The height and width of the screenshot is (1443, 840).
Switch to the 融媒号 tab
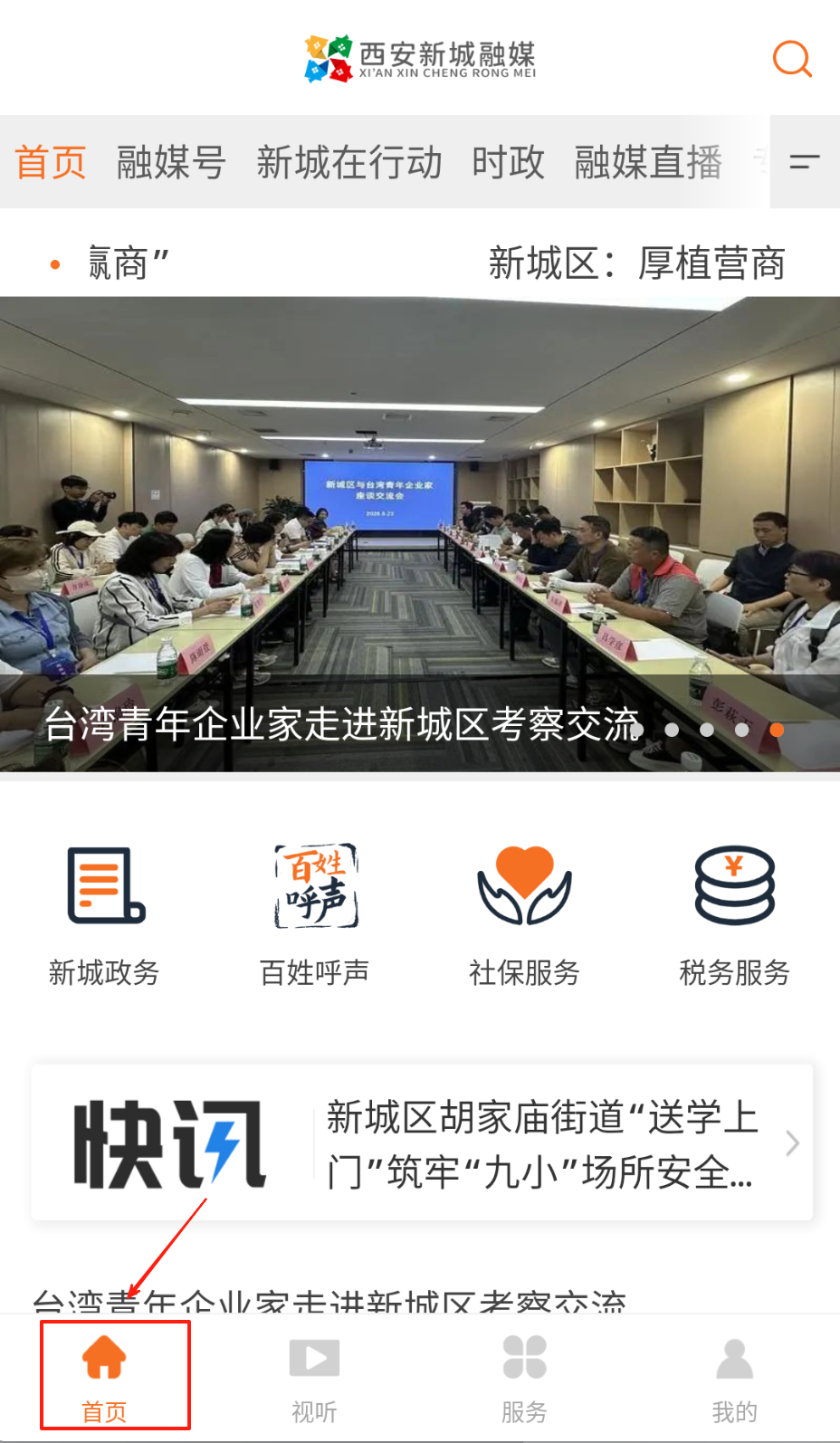pos(171,163)
